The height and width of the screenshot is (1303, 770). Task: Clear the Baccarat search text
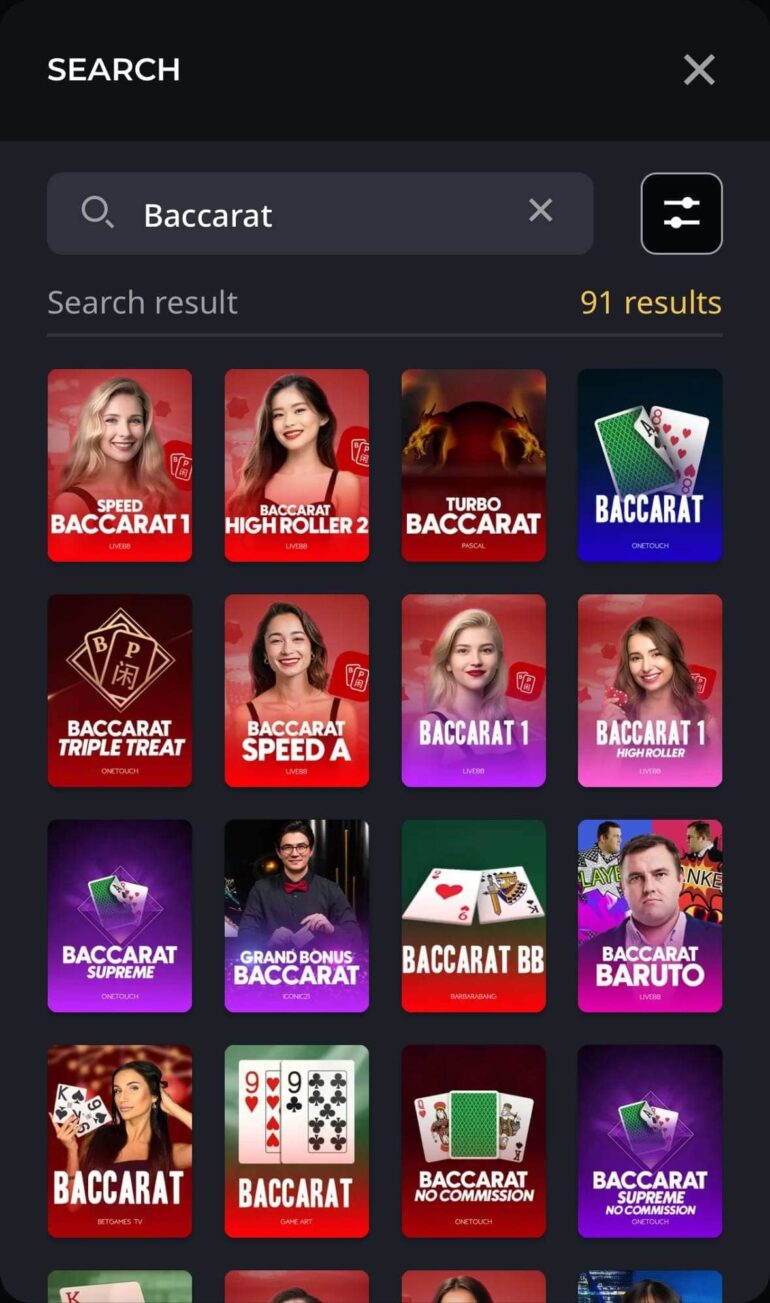tap(540, 211)
